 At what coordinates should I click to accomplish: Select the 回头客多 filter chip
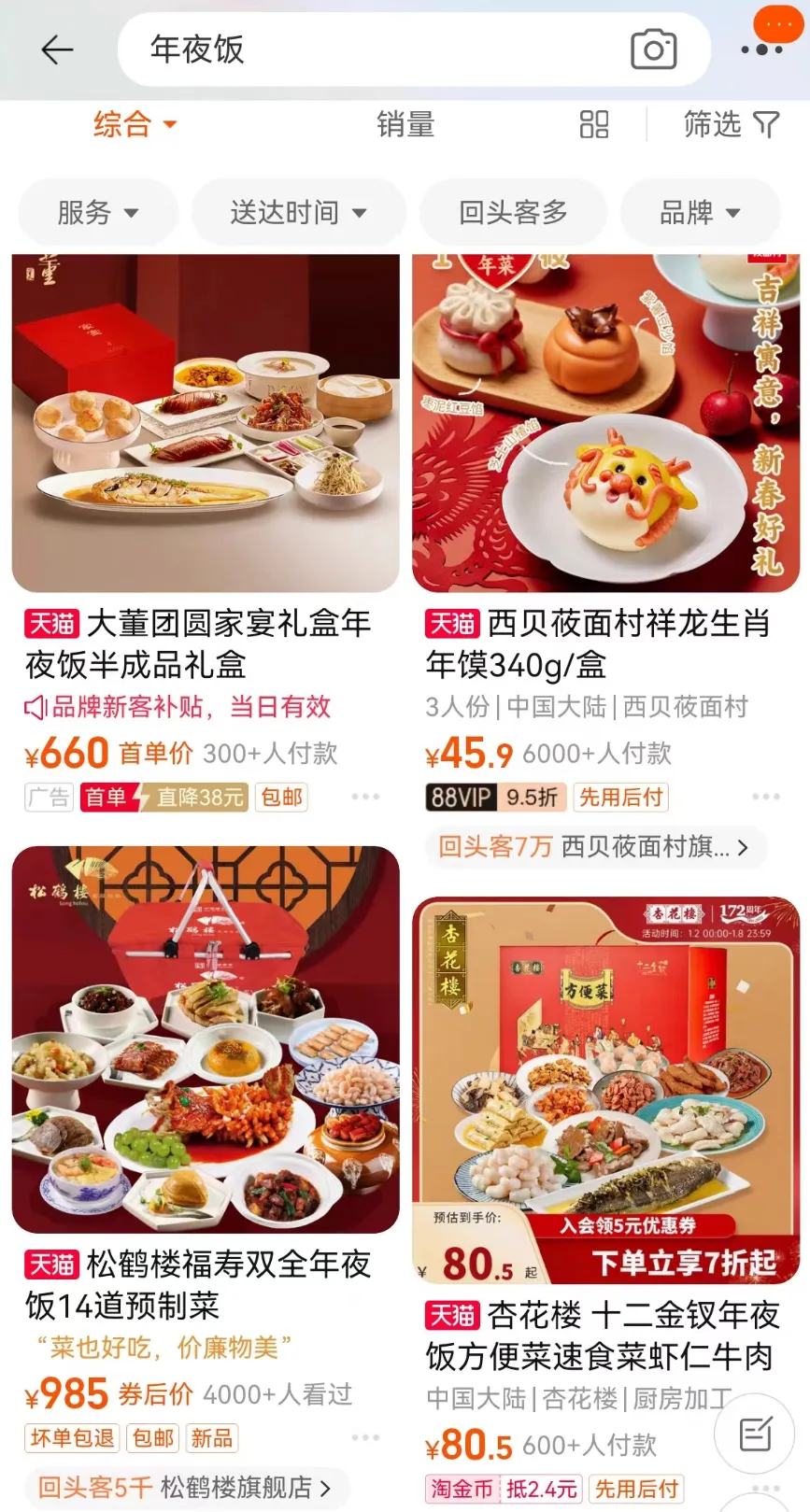513,213
